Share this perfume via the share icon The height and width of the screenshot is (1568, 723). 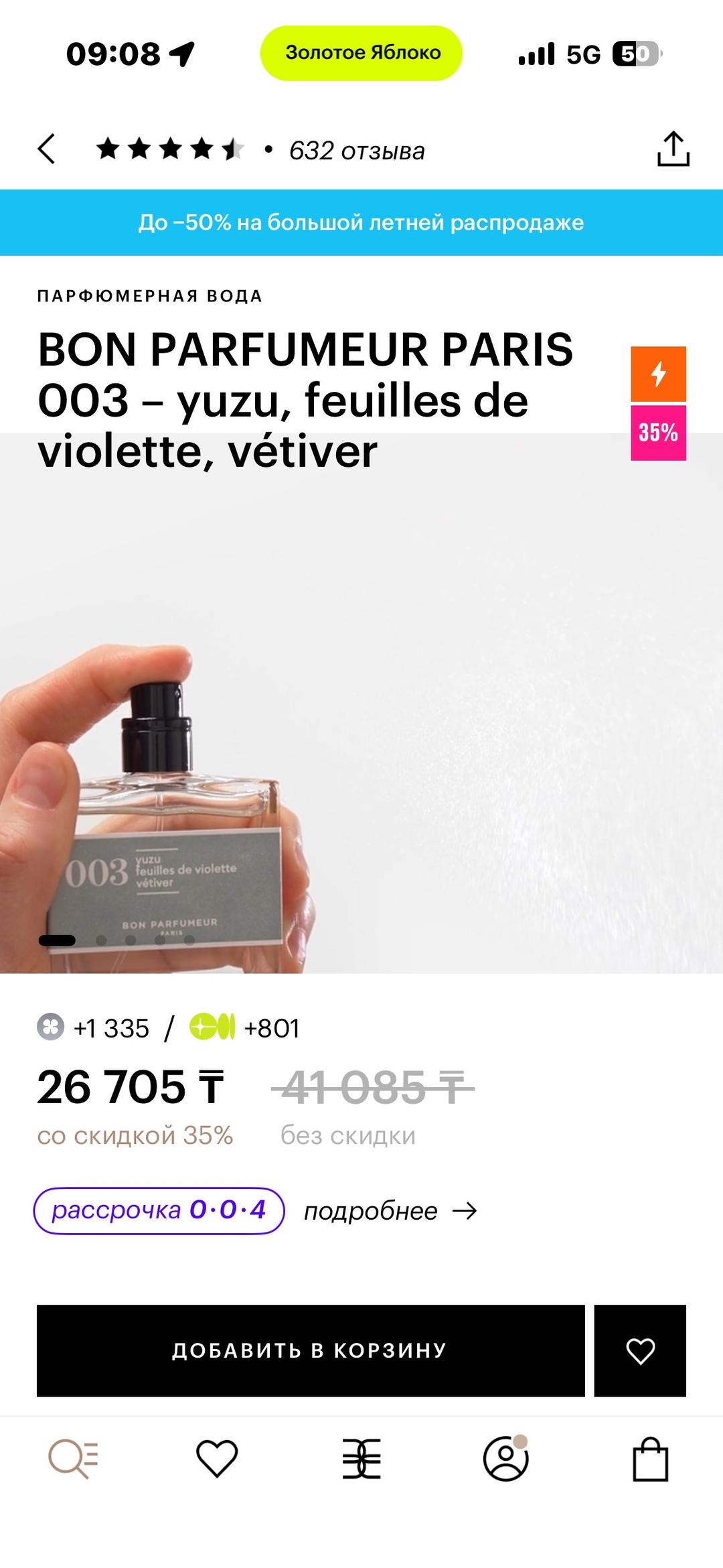[x=673, y=149]
